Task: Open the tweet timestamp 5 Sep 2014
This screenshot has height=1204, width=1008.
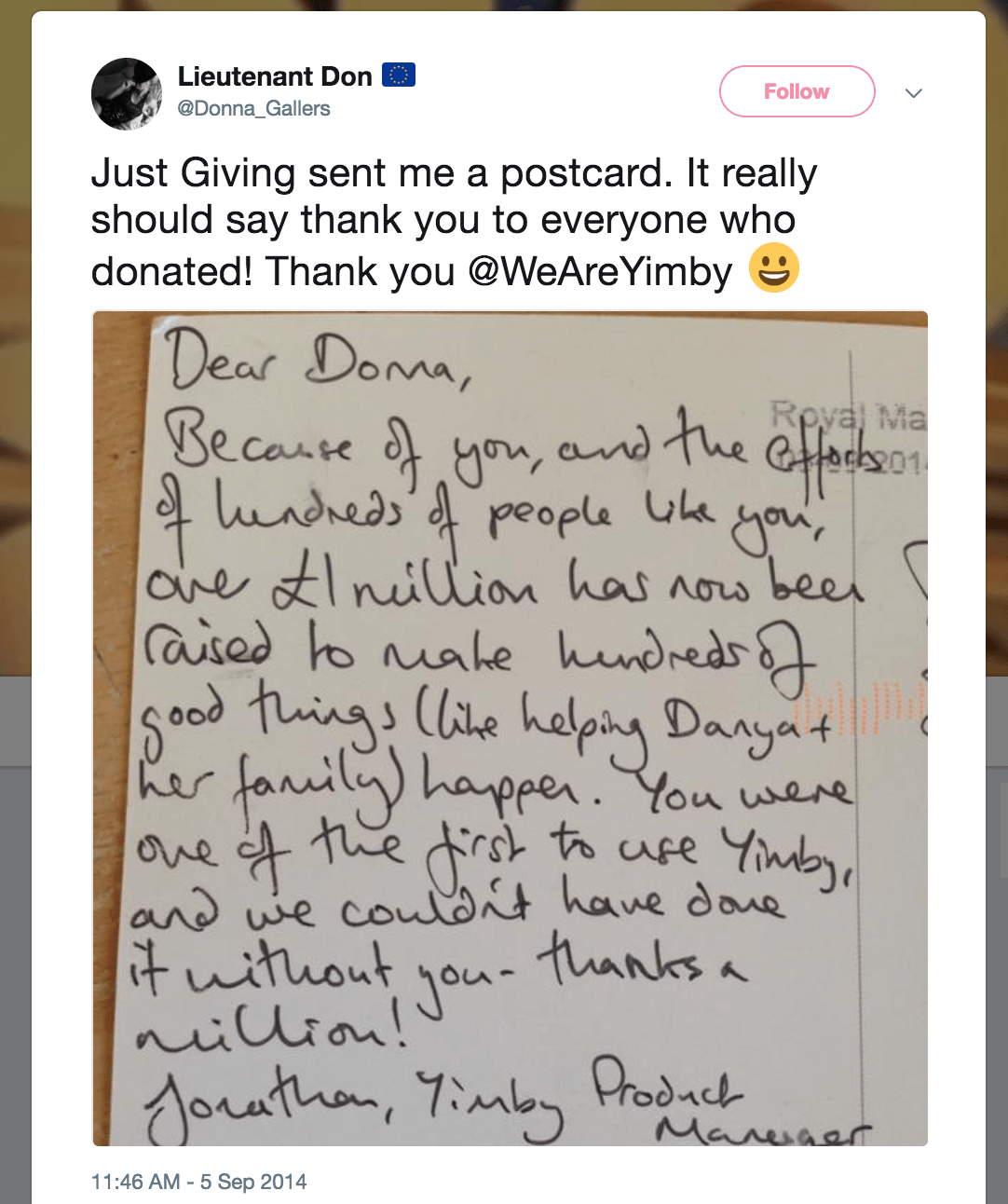Action: [198, 1182]
